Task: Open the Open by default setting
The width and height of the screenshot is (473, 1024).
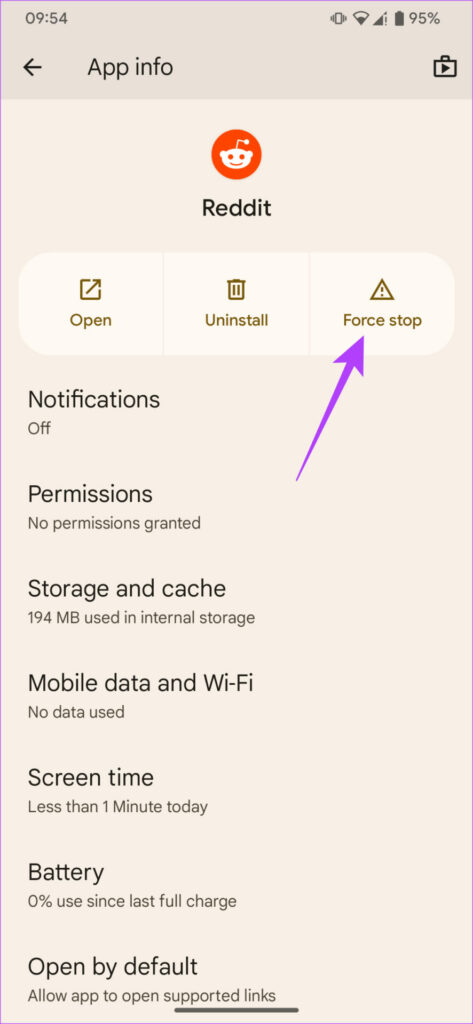Action: [x=236, y=980]
